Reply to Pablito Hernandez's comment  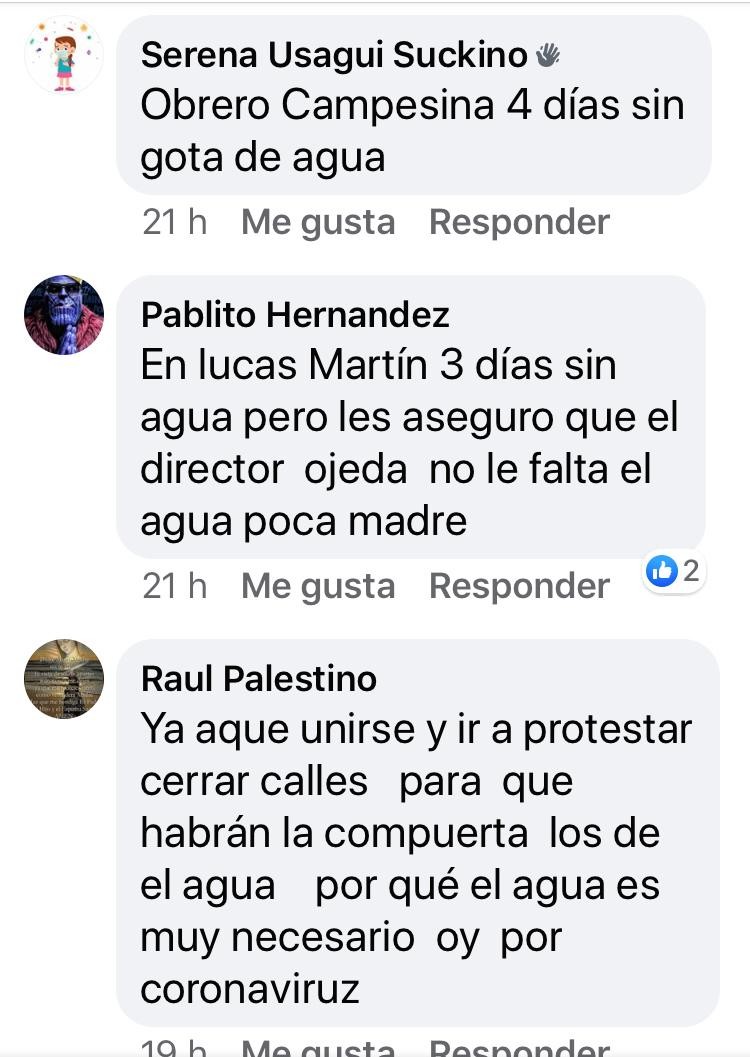pos(519,586)
